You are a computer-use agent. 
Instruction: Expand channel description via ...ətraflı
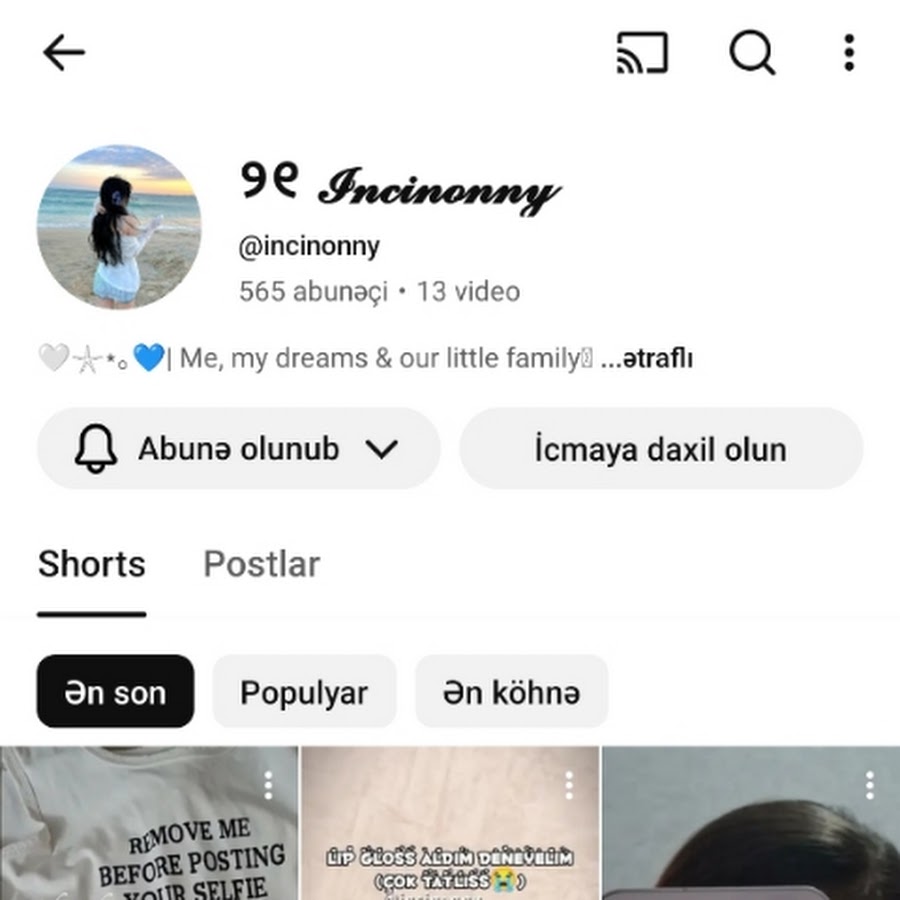pyautogui.click(x=647, y=358)
